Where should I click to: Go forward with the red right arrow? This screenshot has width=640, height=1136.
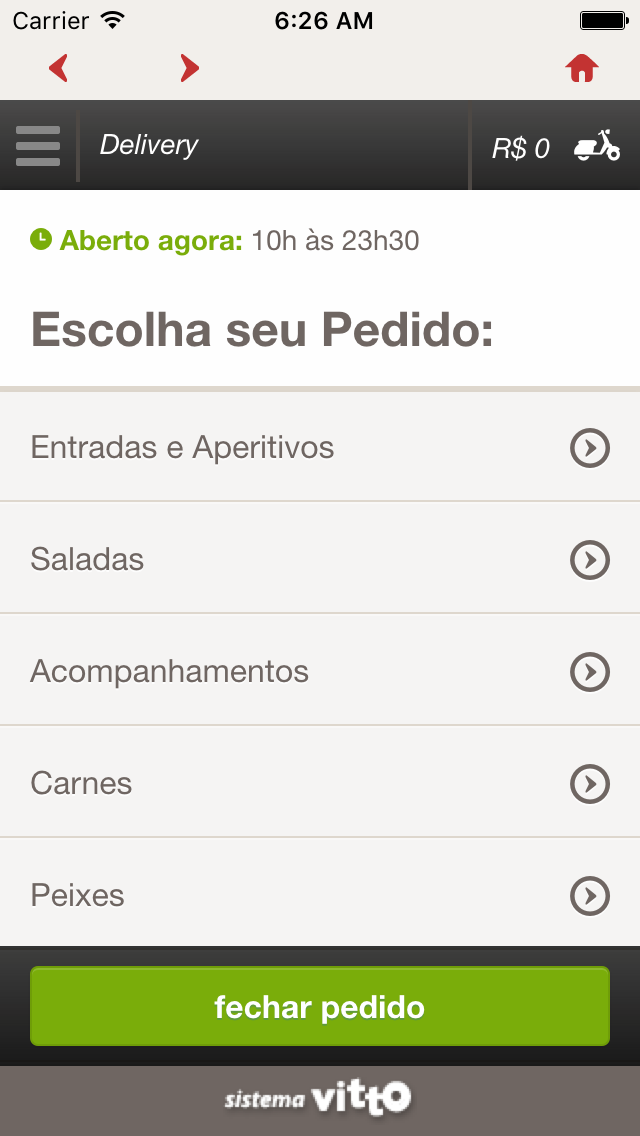tap(189, 68)
